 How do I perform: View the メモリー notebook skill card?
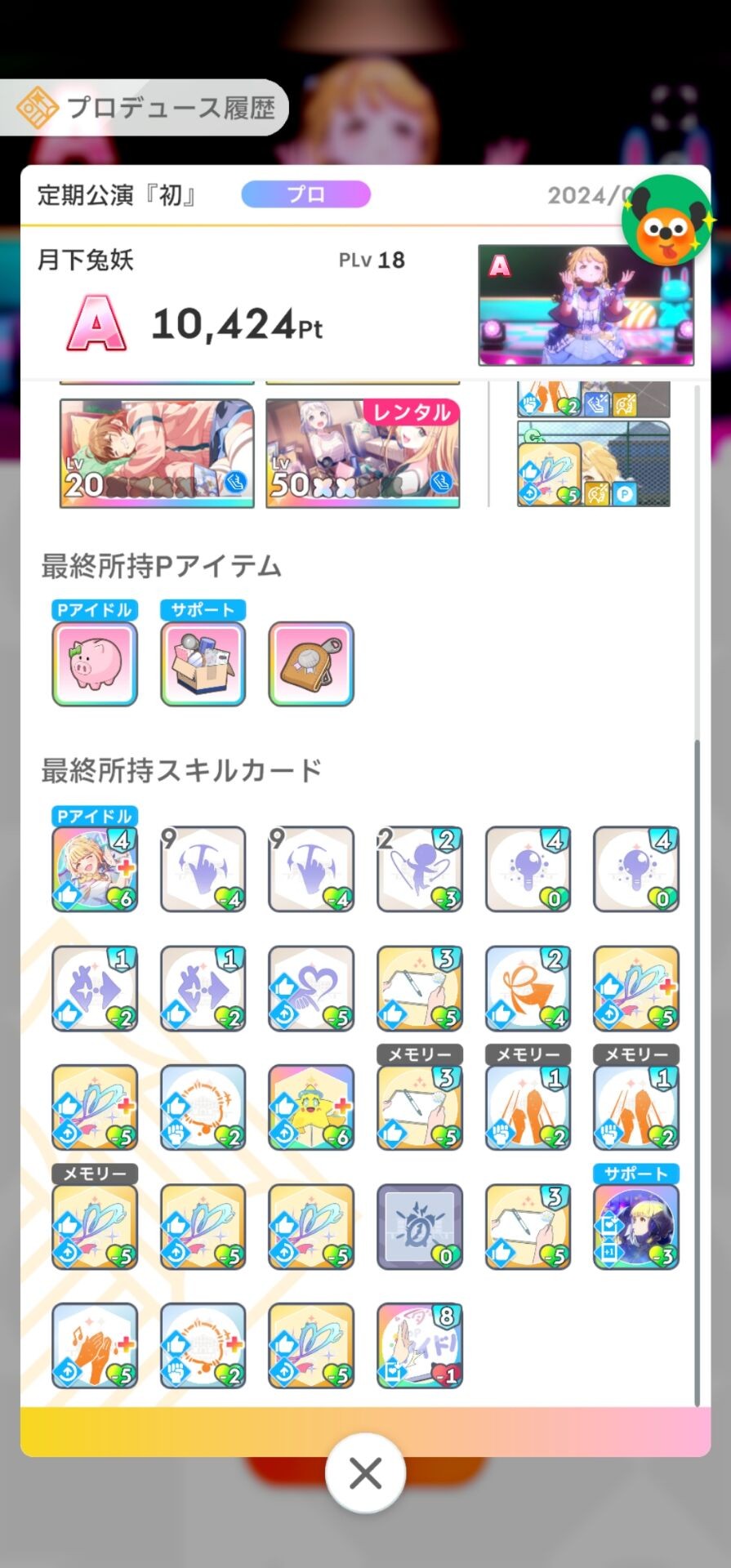(x=419, y=1107)
